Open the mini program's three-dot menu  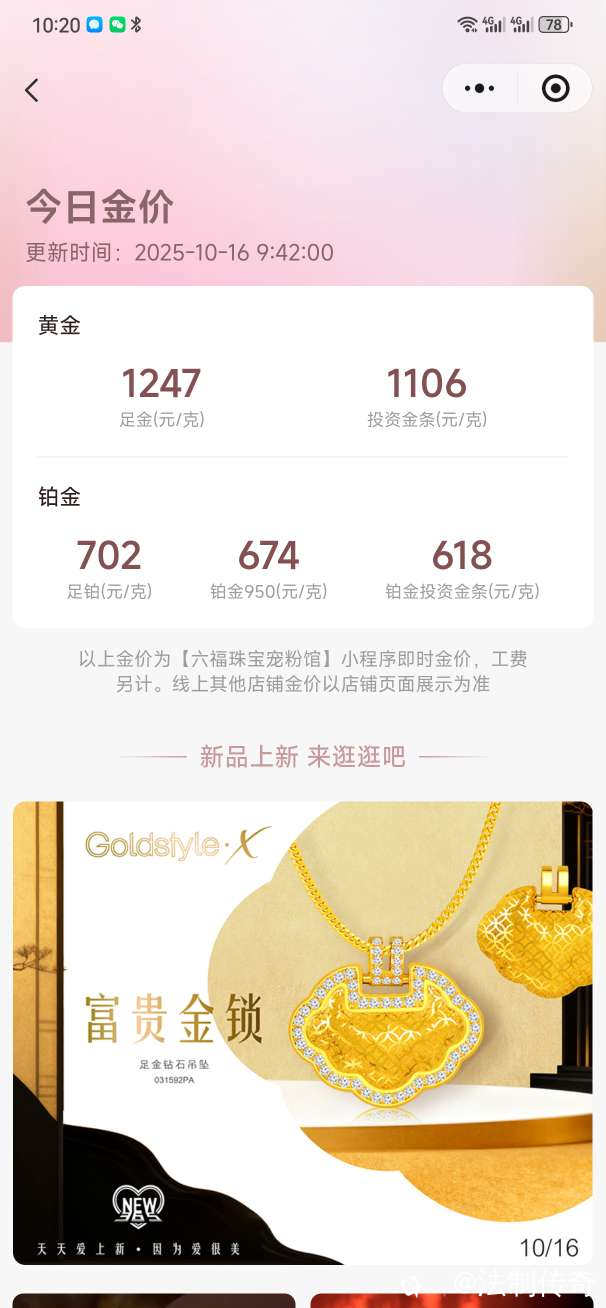pyautogui.click(x=480, y=89)
